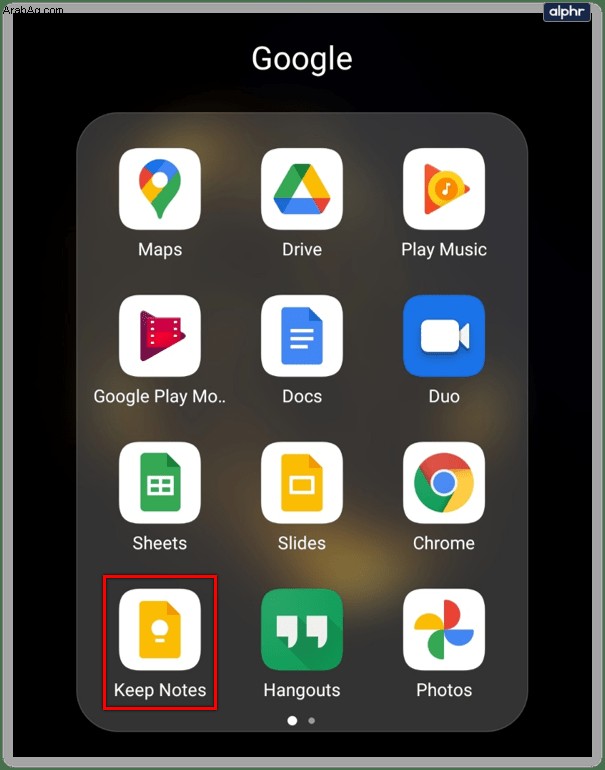
Task: Launch Google Slides
Action: (302, 484)
